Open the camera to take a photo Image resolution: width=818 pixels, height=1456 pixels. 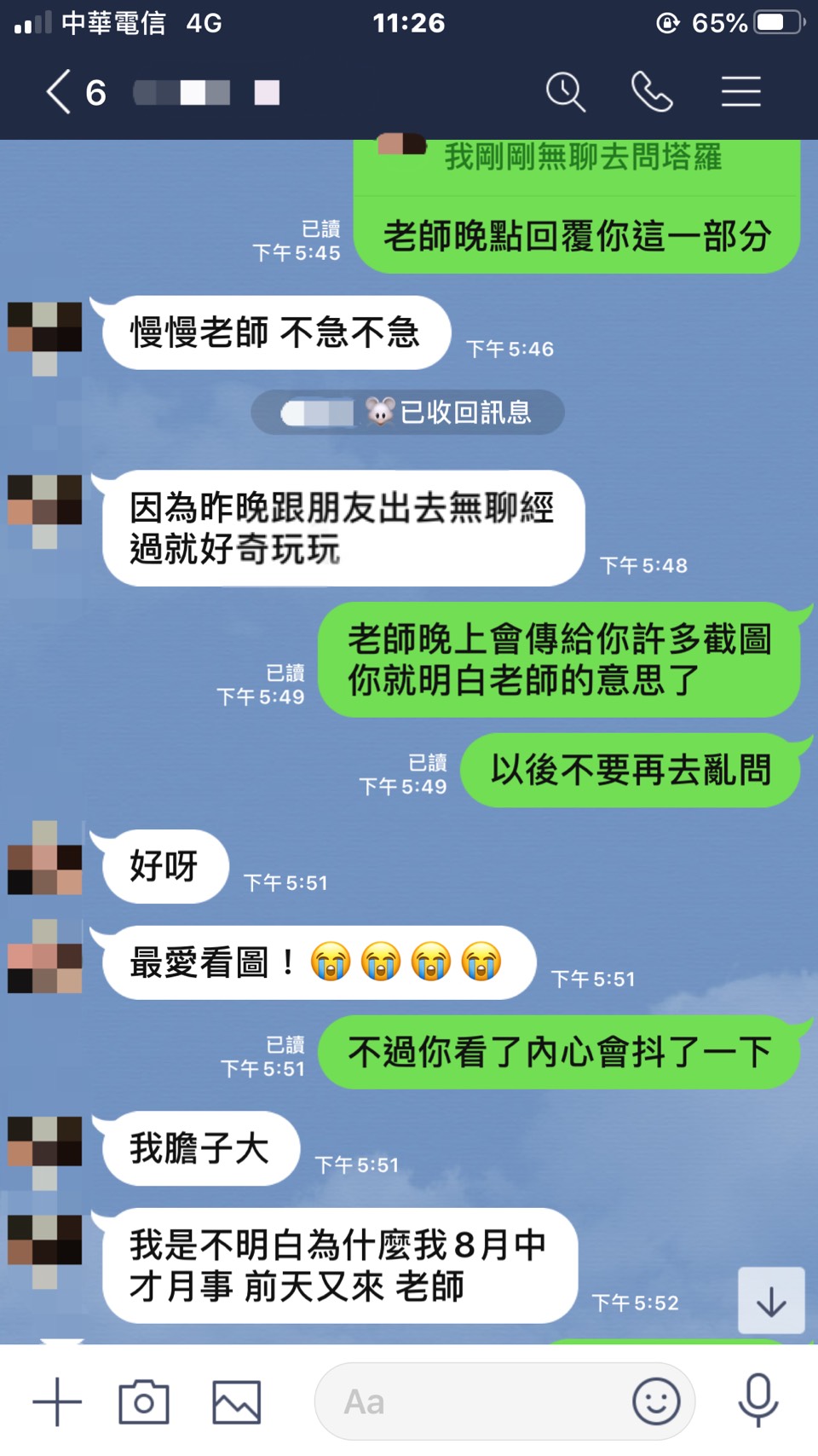click(143, 1401)
